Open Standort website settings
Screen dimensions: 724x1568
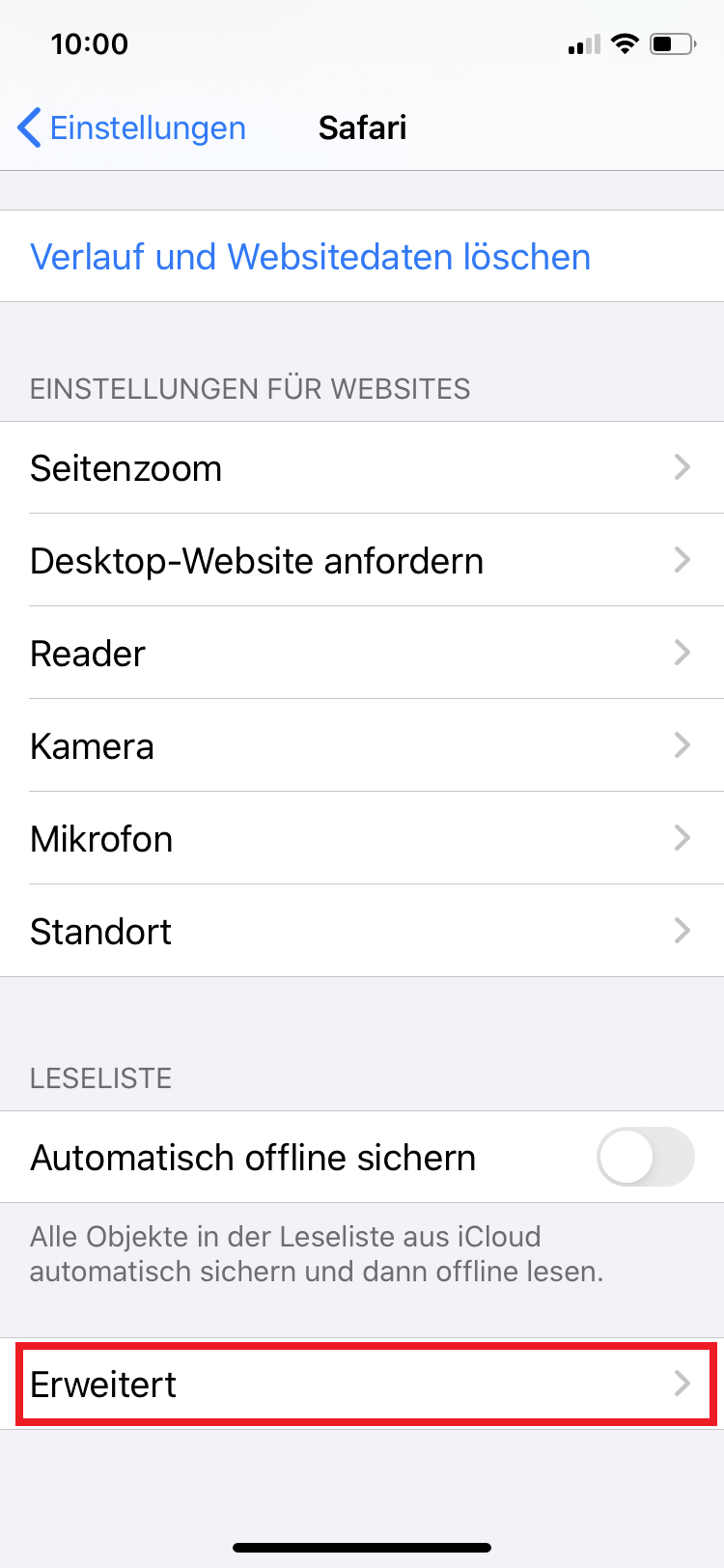pos(362,932)
